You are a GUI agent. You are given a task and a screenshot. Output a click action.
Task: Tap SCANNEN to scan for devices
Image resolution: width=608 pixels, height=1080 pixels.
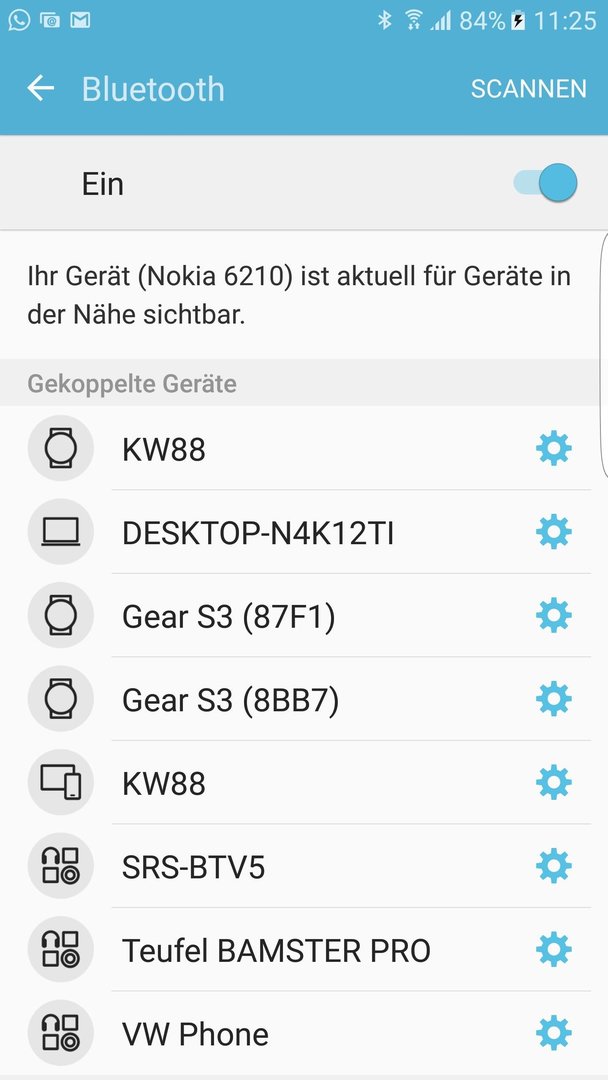tap(528, 89)
